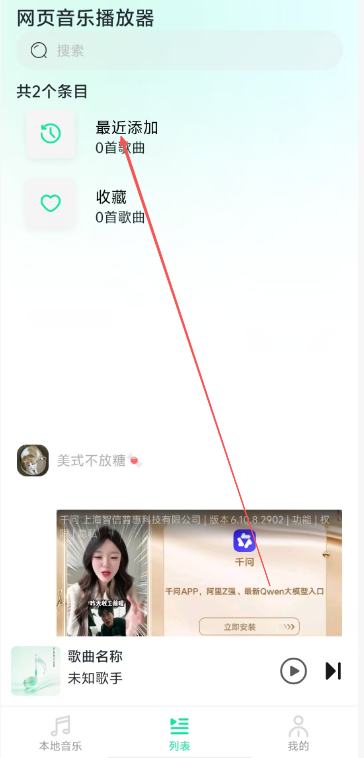Play the current song

click(x=293, y=671)
